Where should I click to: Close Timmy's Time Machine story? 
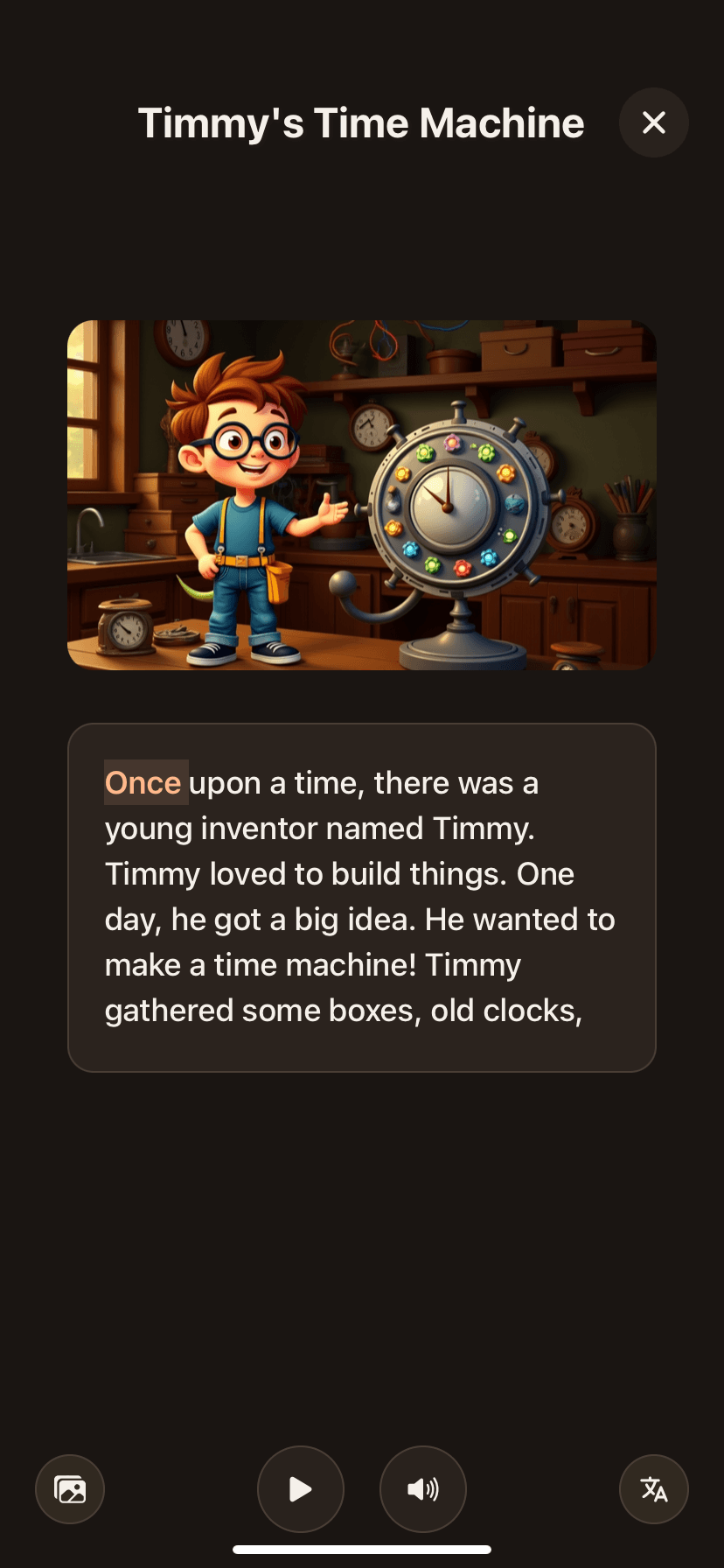pos(653,122)
